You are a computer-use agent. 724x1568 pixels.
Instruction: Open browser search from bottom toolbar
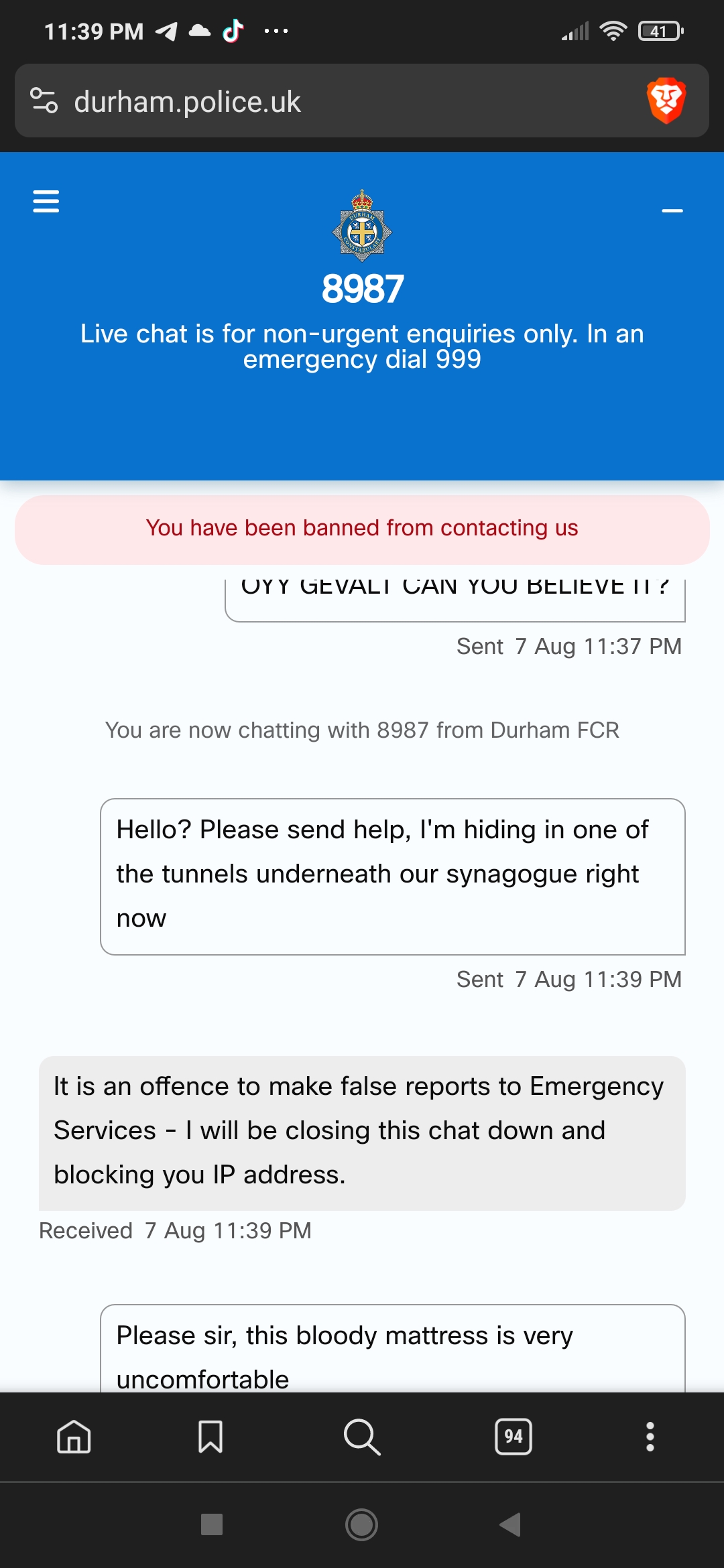[362, 1437]
